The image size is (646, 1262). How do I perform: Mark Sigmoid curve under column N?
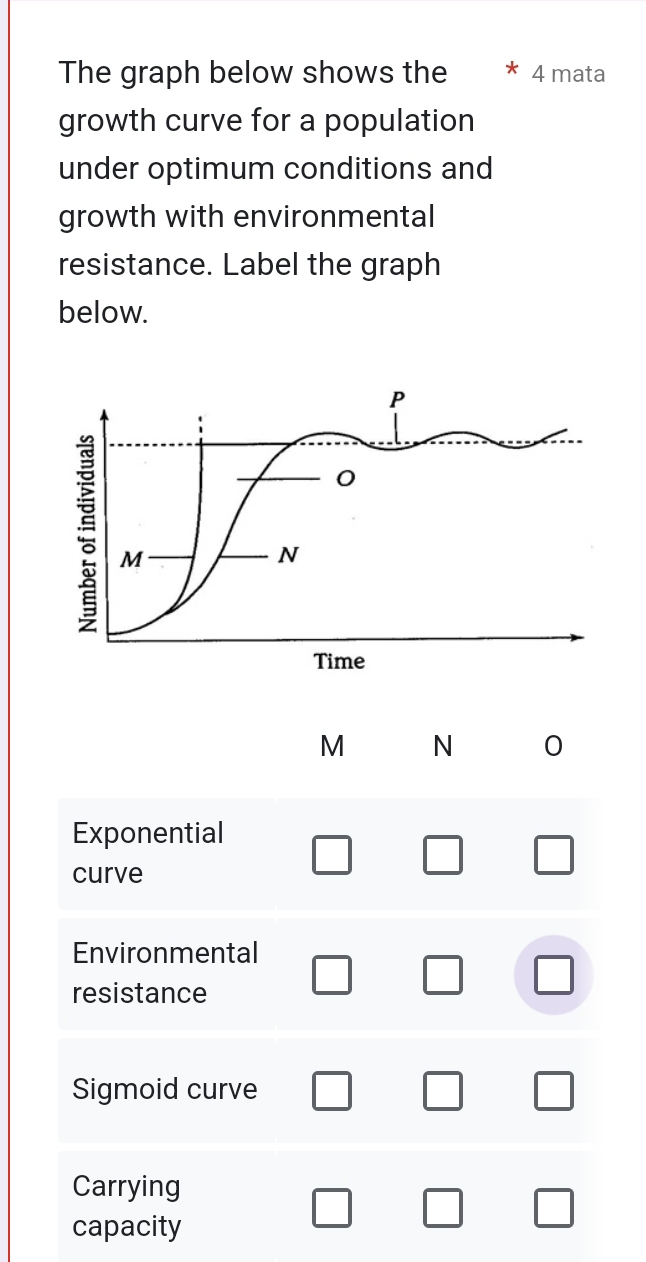coord(443,1091)
